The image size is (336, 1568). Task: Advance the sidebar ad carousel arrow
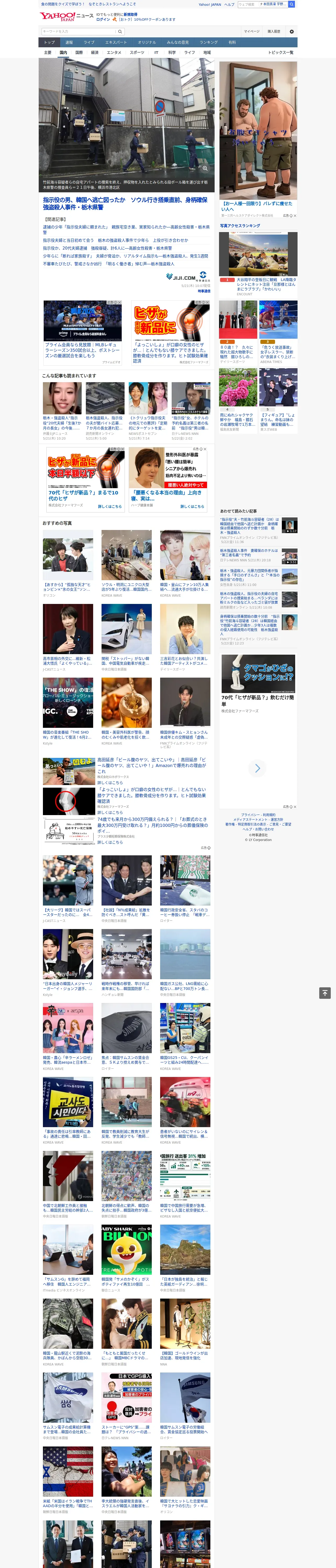point(257,768)
